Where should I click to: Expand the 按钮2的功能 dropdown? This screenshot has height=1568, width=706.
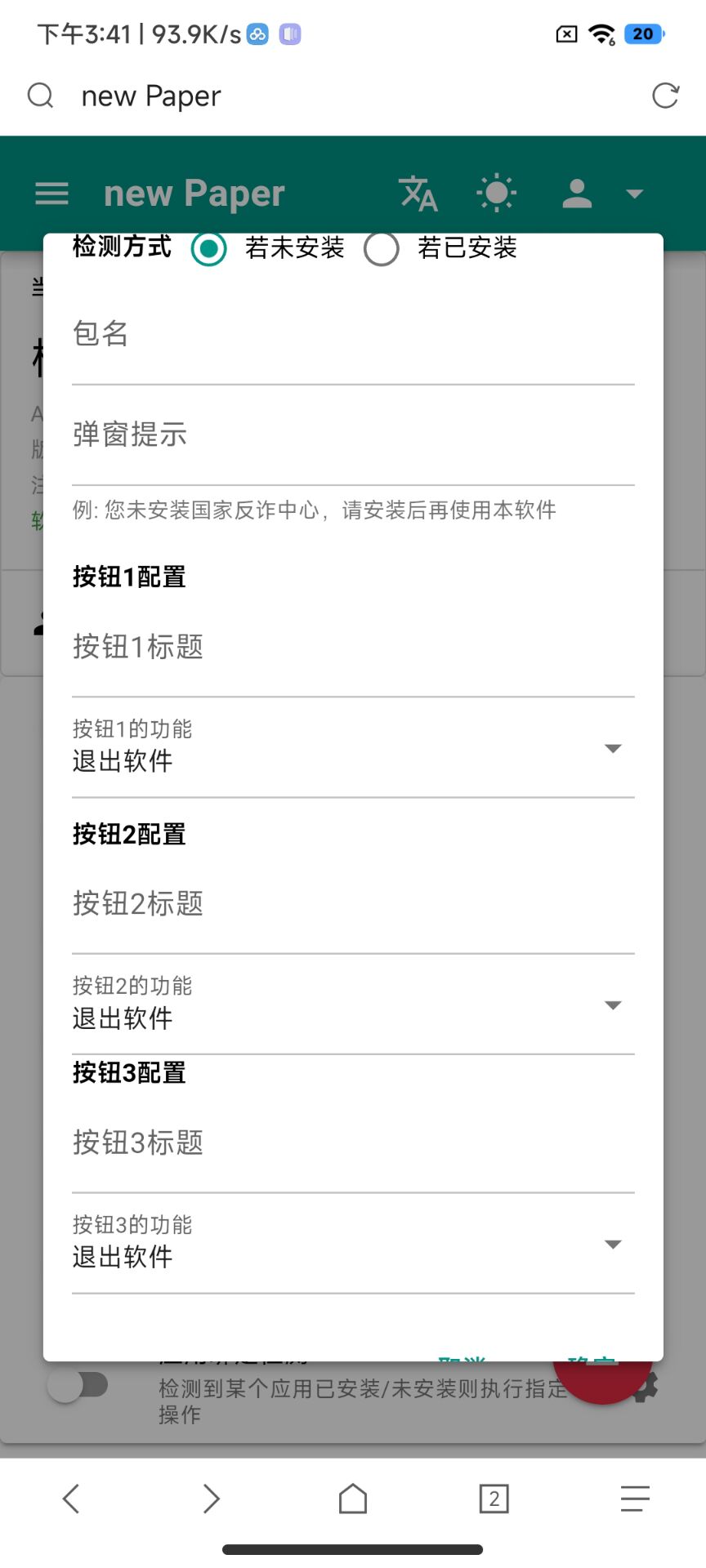tap(353, 1005)
